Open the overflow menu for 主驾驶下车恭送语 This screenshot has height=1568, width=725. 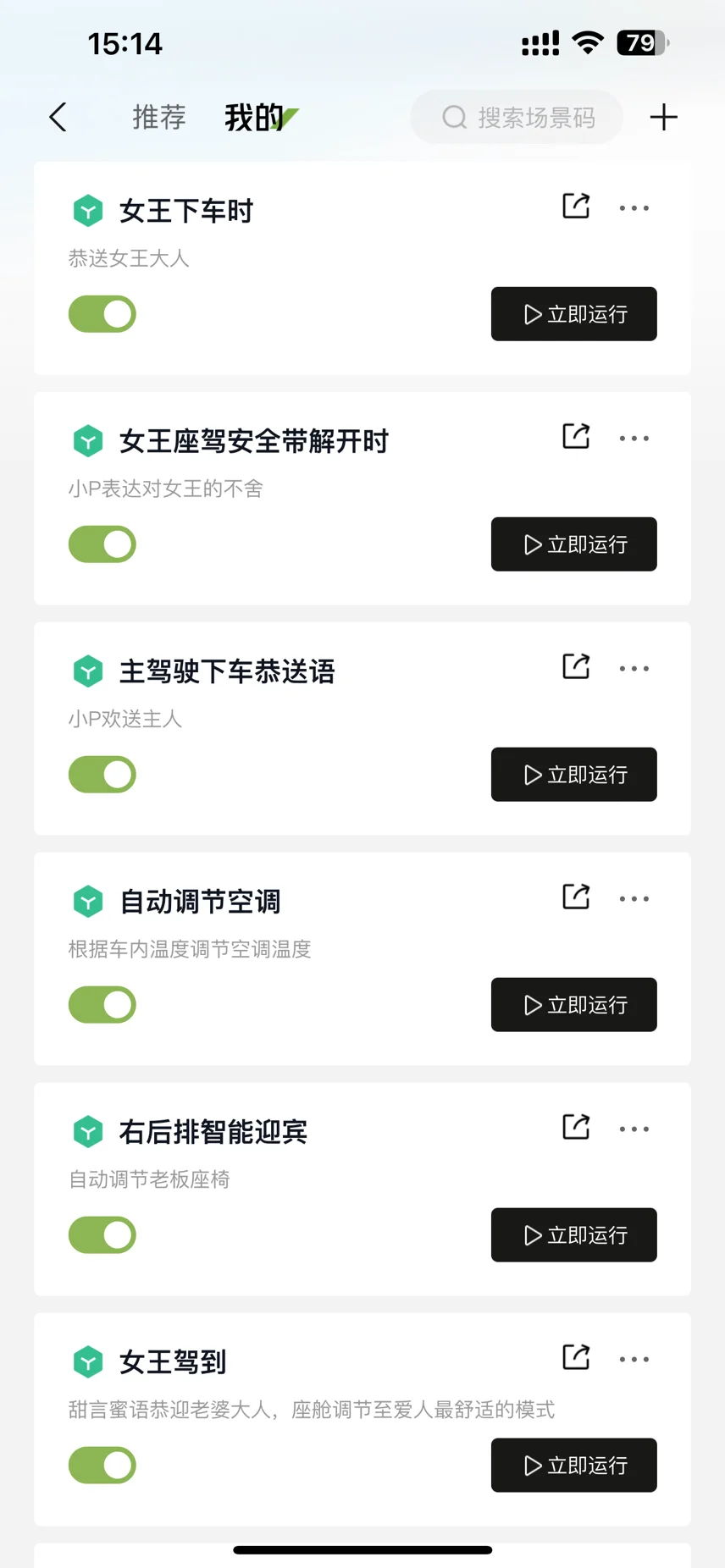[x=634, y=669]
